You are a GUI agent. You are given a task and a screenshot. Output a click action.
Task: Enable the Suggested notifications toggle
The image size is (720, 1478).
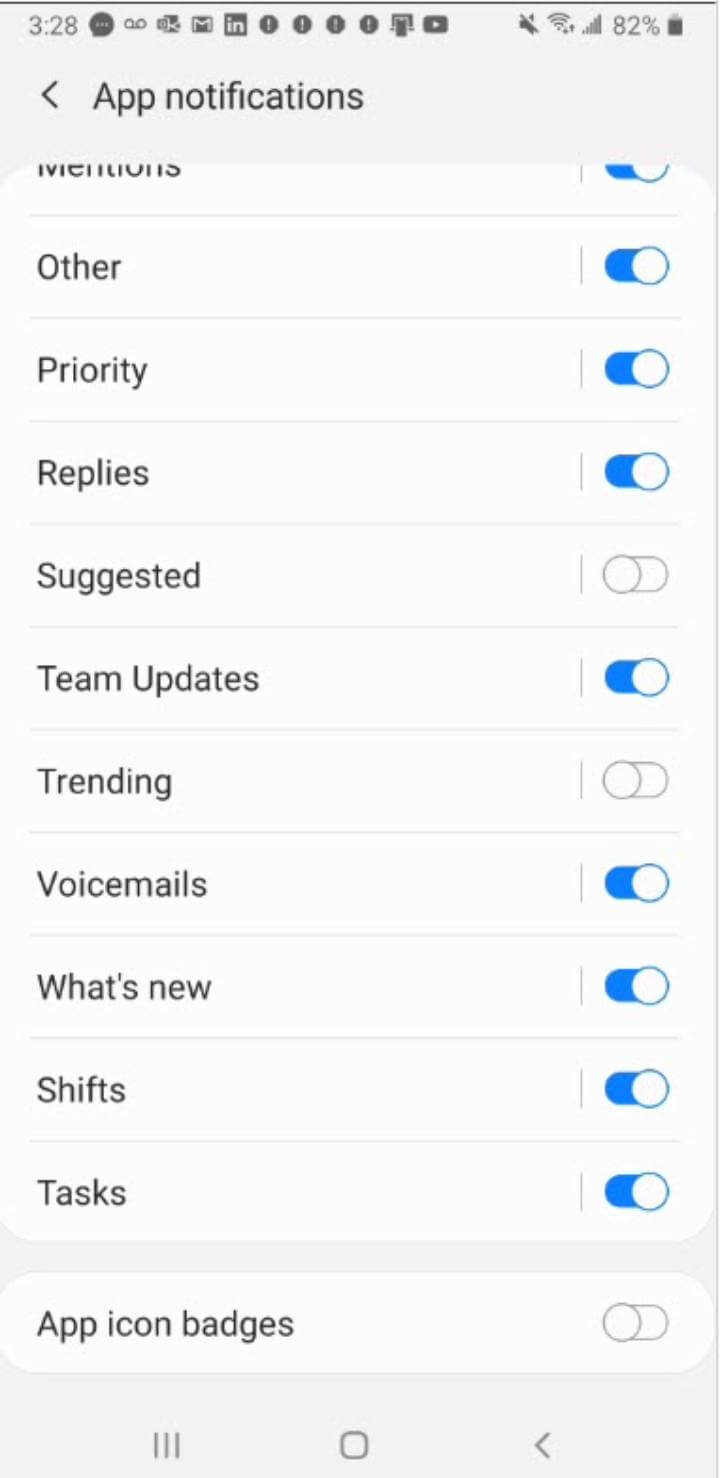click(x=635, y=574)
